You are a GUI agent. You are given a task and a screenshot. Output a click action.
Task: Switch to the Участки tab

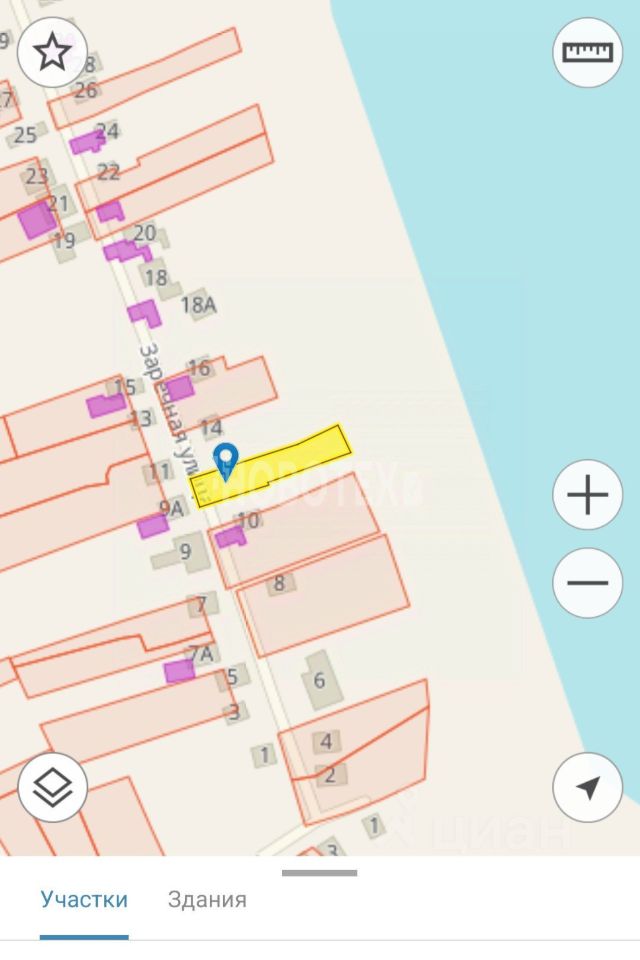click(84, 899)
